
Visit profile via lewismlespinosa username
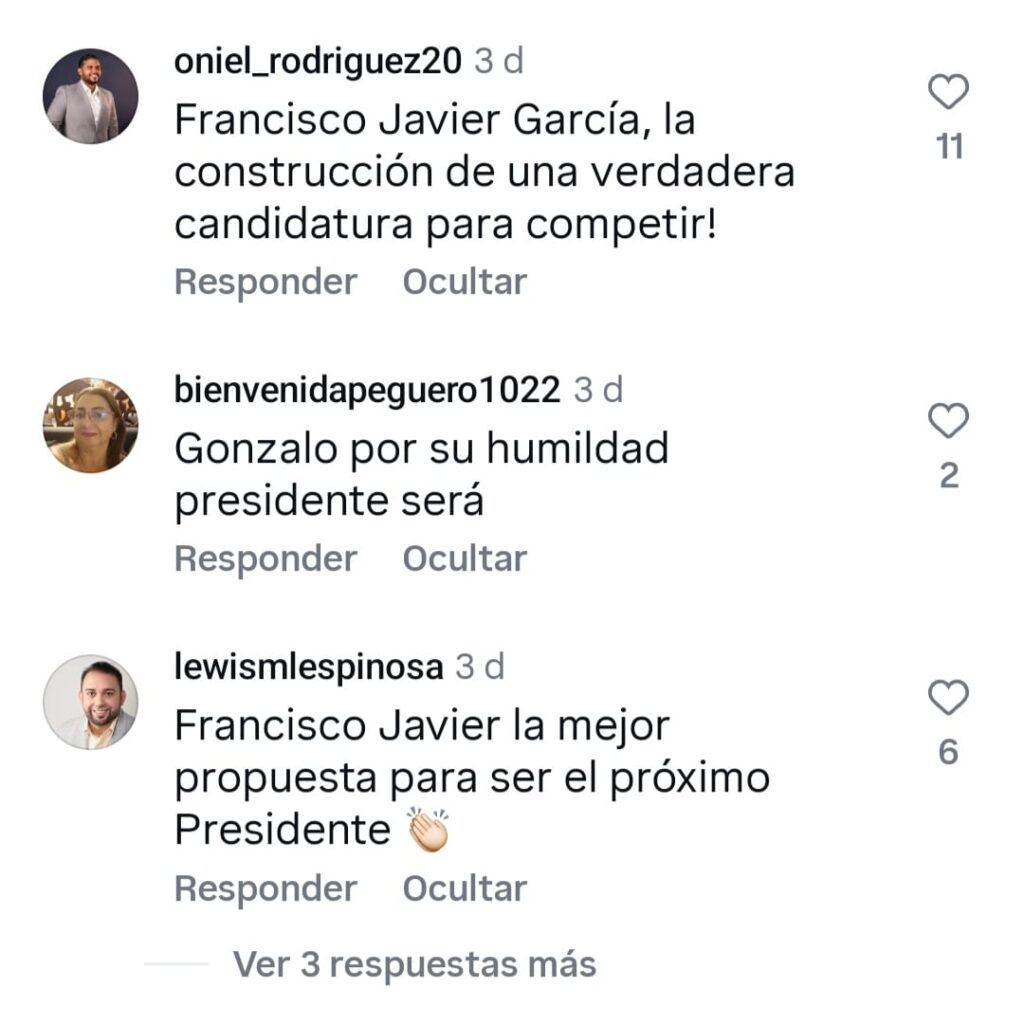coord(308,667)
